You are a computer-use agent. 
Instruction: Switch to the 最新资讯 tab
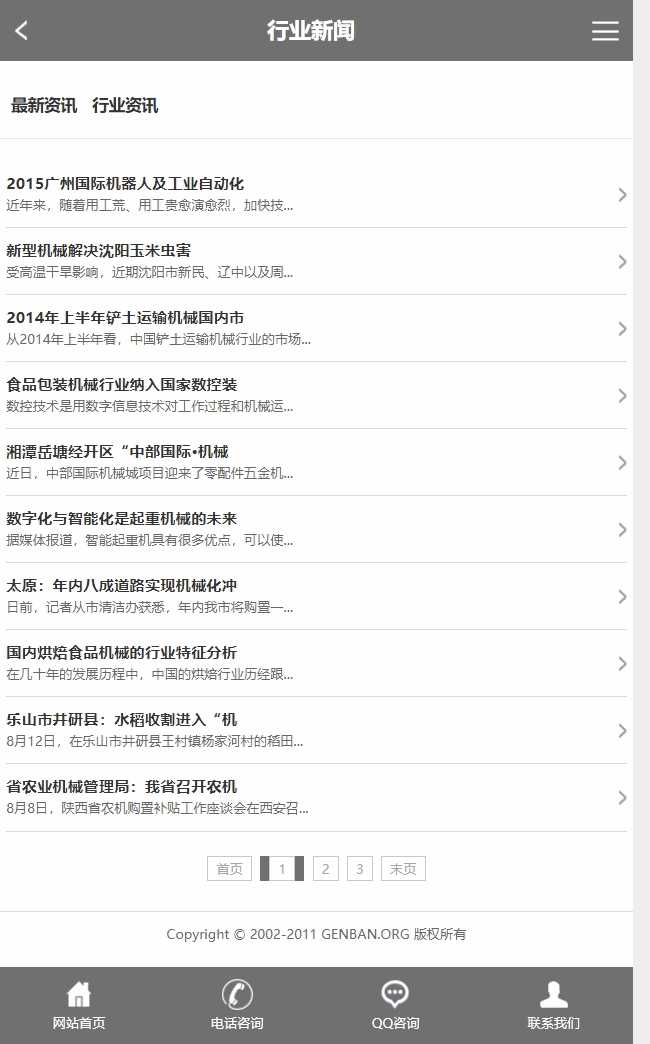pos(44,106)
